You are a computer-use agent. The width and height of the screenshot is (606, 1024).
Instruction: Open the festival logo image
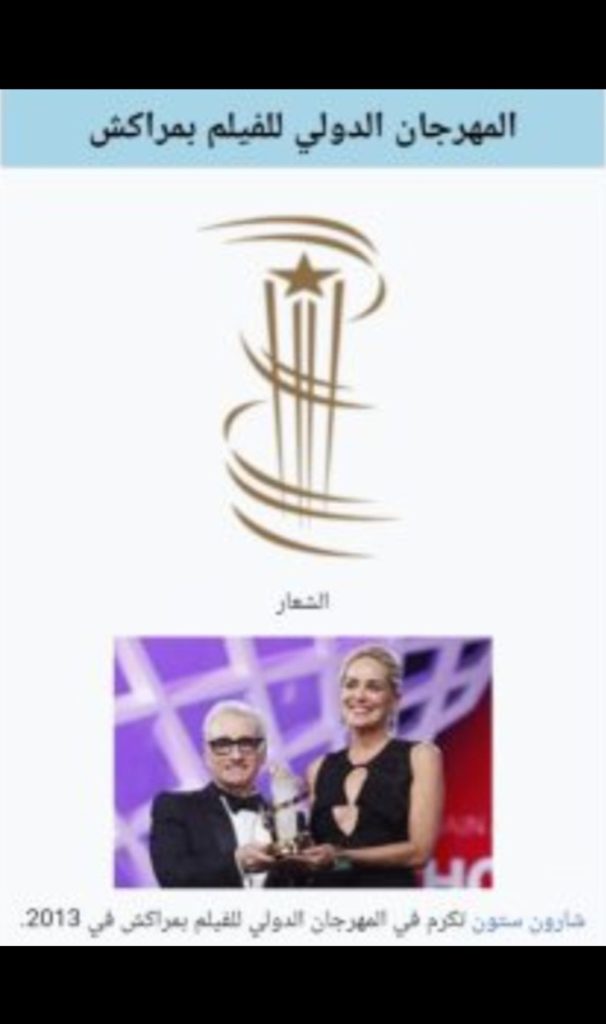coord(303,385)
